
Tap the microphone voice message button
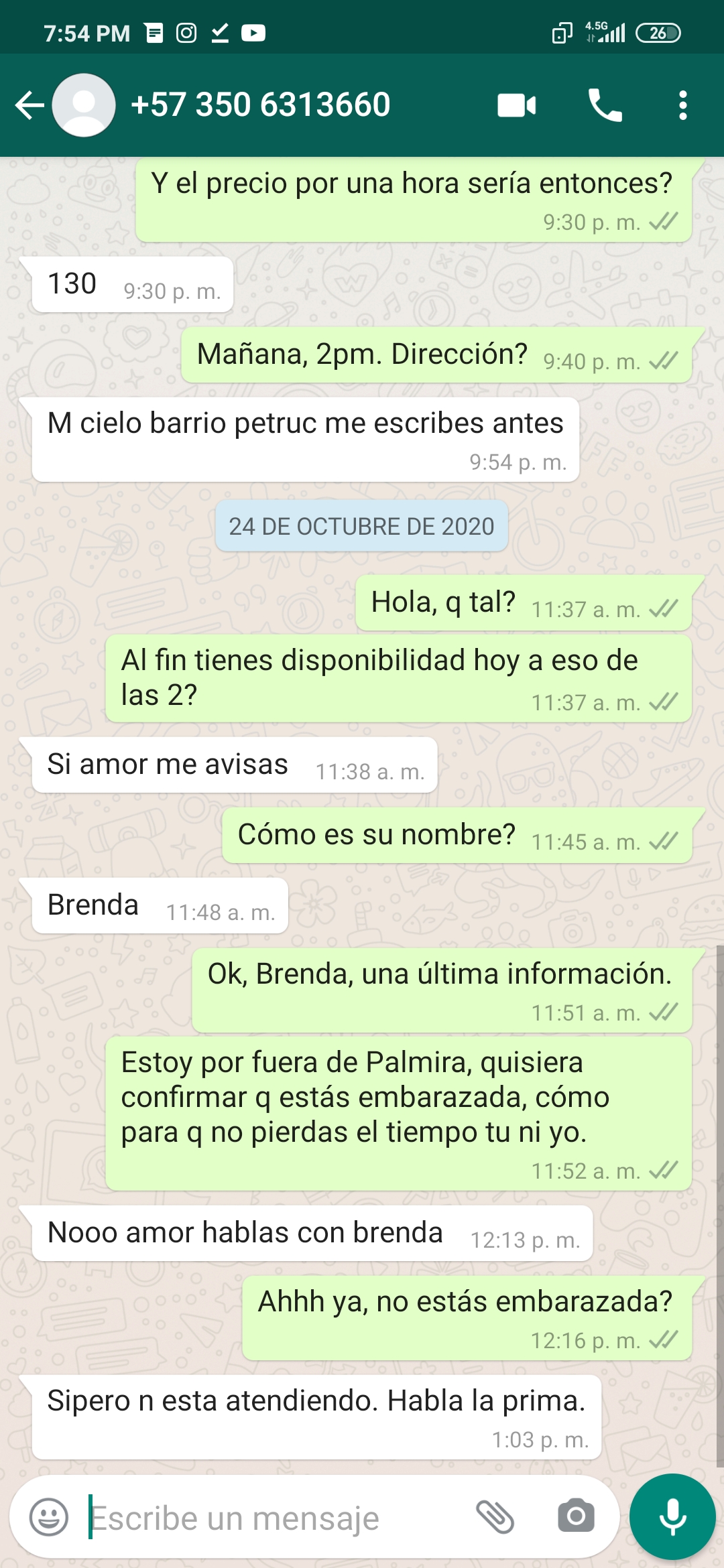tap(672, 1517)
